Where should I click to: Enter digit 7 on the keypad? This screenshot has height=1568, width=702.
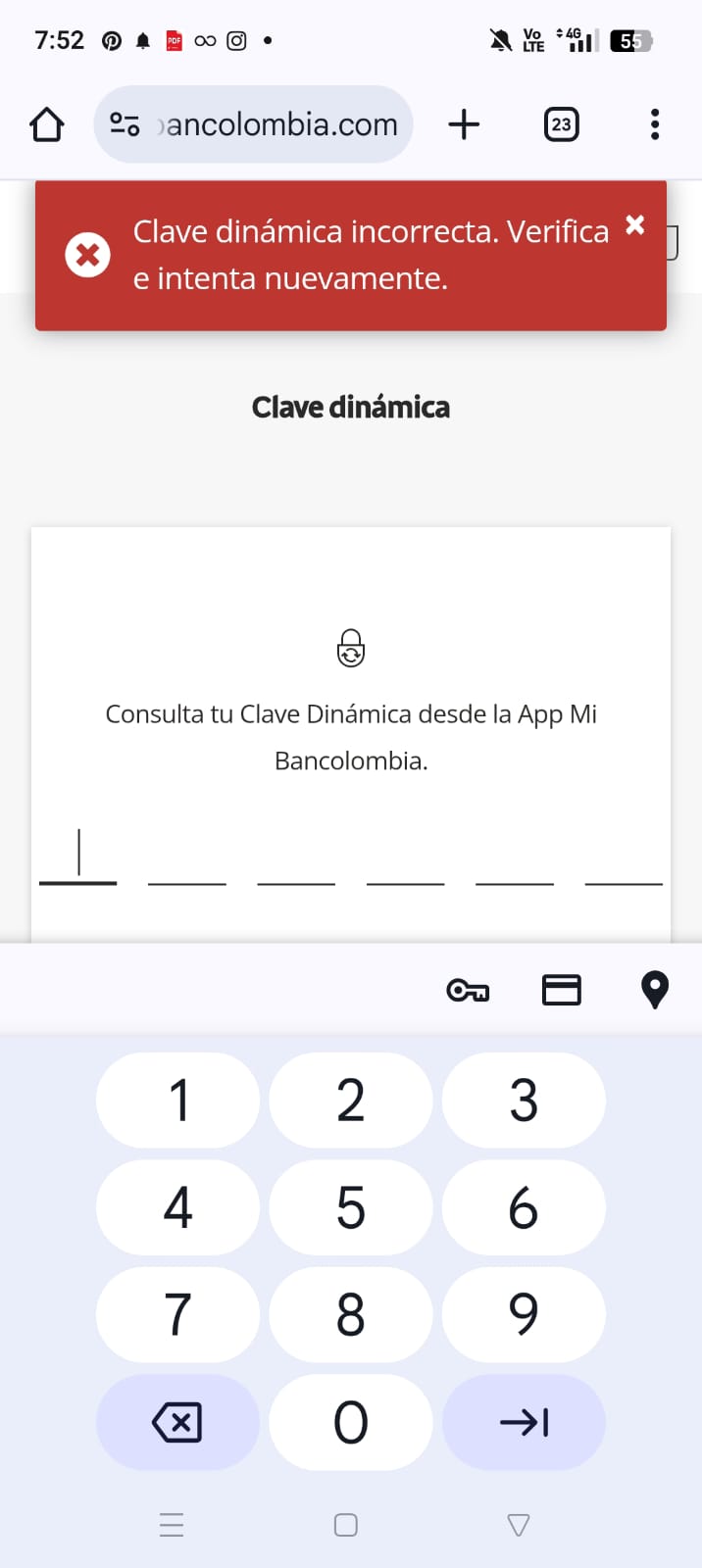pos(178,1314)
